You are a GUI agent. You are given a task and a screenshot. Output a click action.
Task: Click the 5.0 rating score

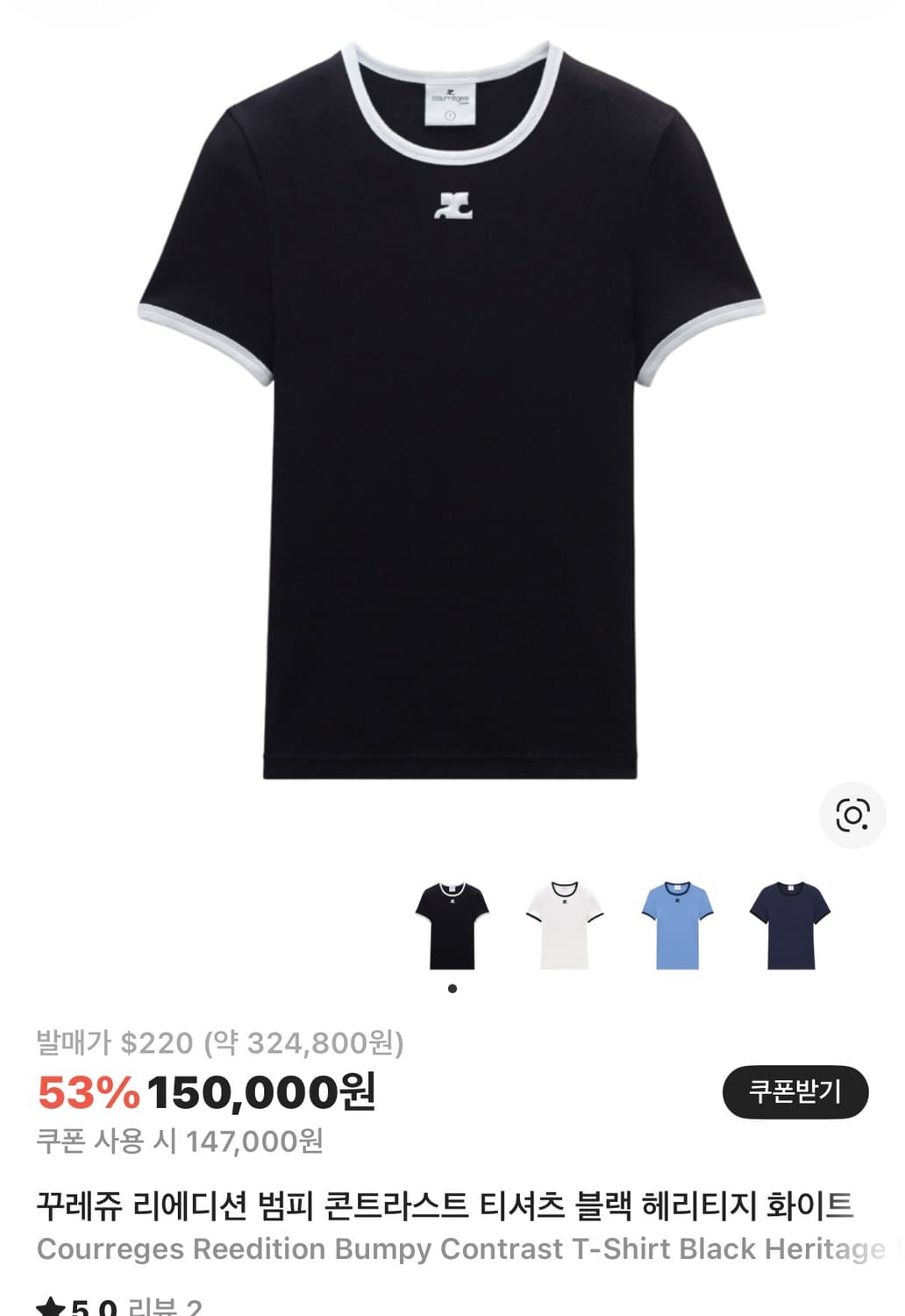click(93, 1306)
